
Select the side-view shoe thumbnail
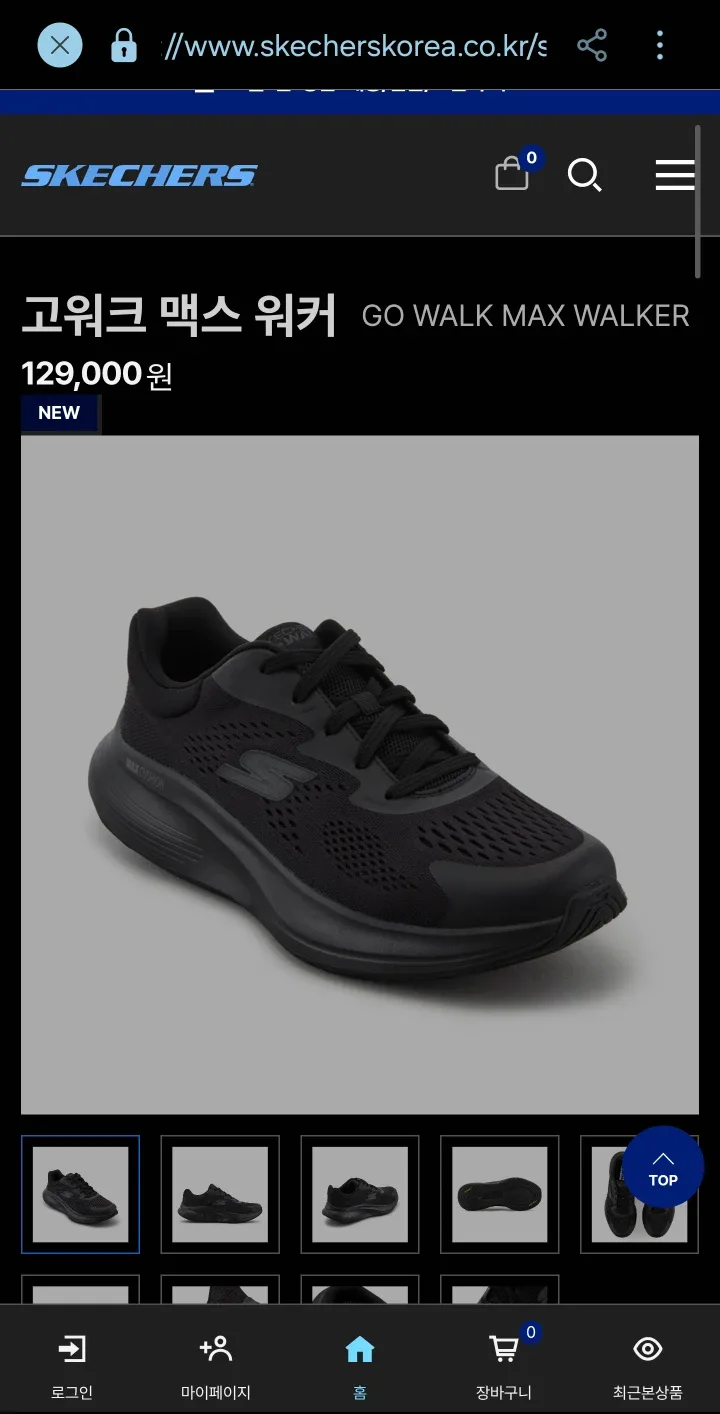point(220,1194)
